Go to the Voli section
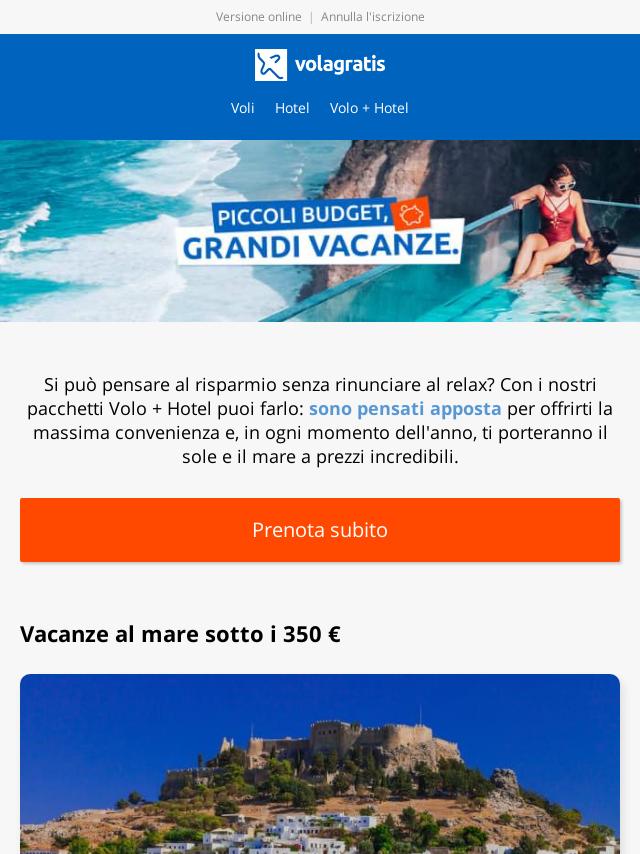The image size is (640, 854). pos(242,108)
